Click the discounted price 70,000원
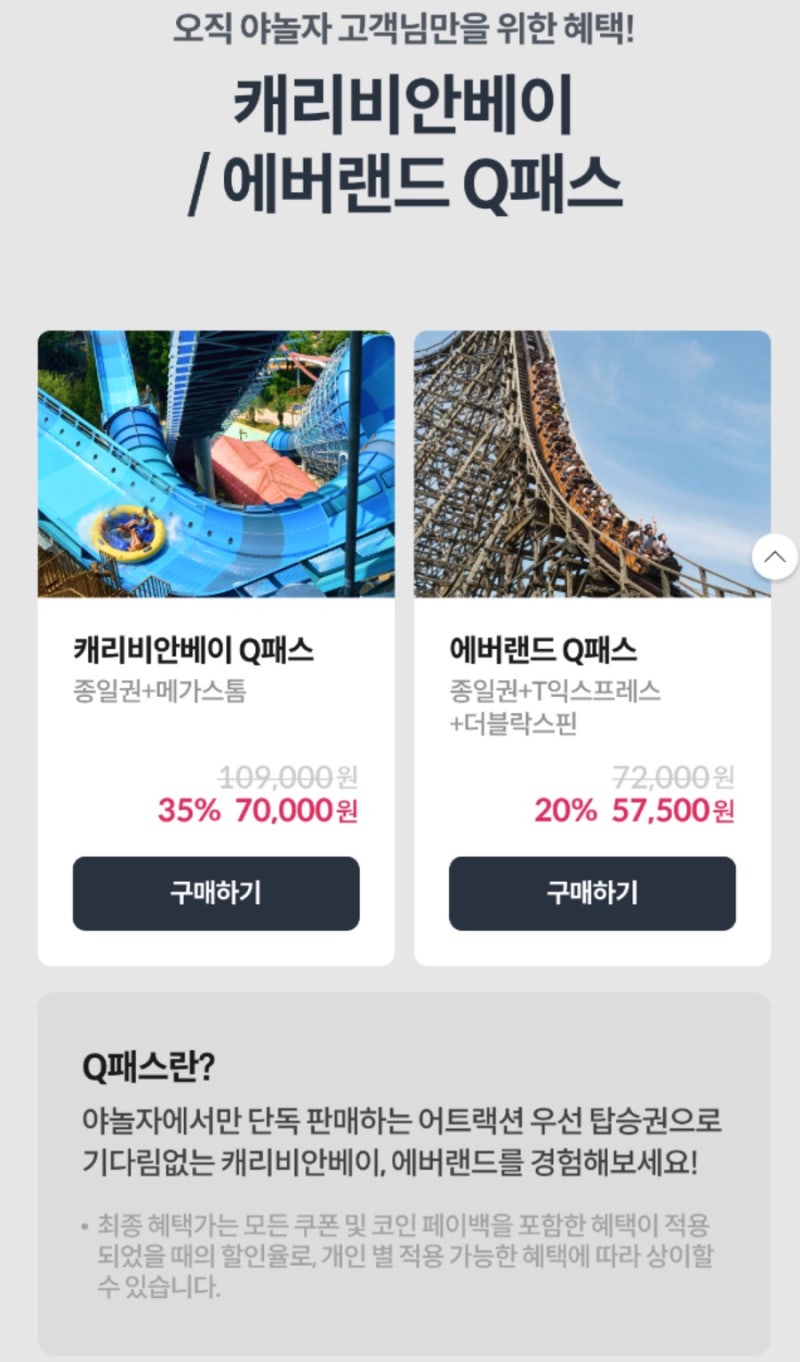The width and height of the screenshot is (800, 1362). click(296, 812)
